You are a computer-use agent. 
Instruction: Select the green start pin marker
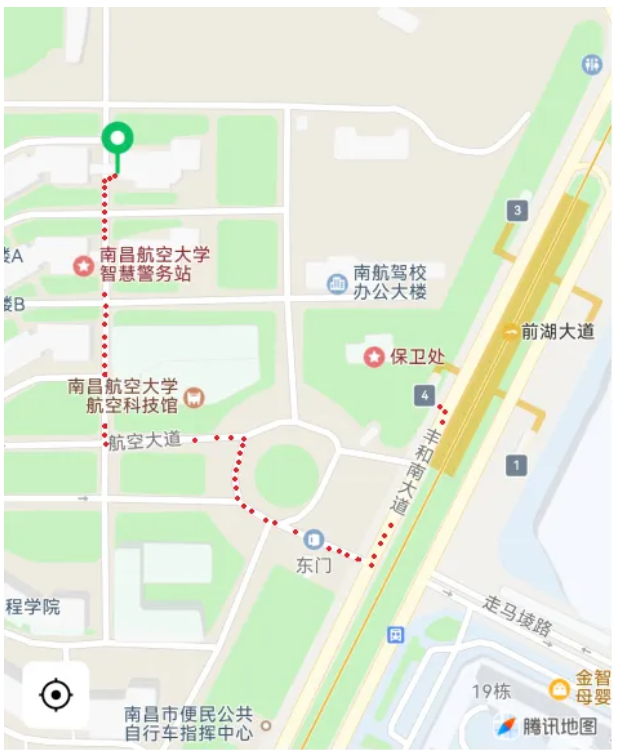(118, 139)
